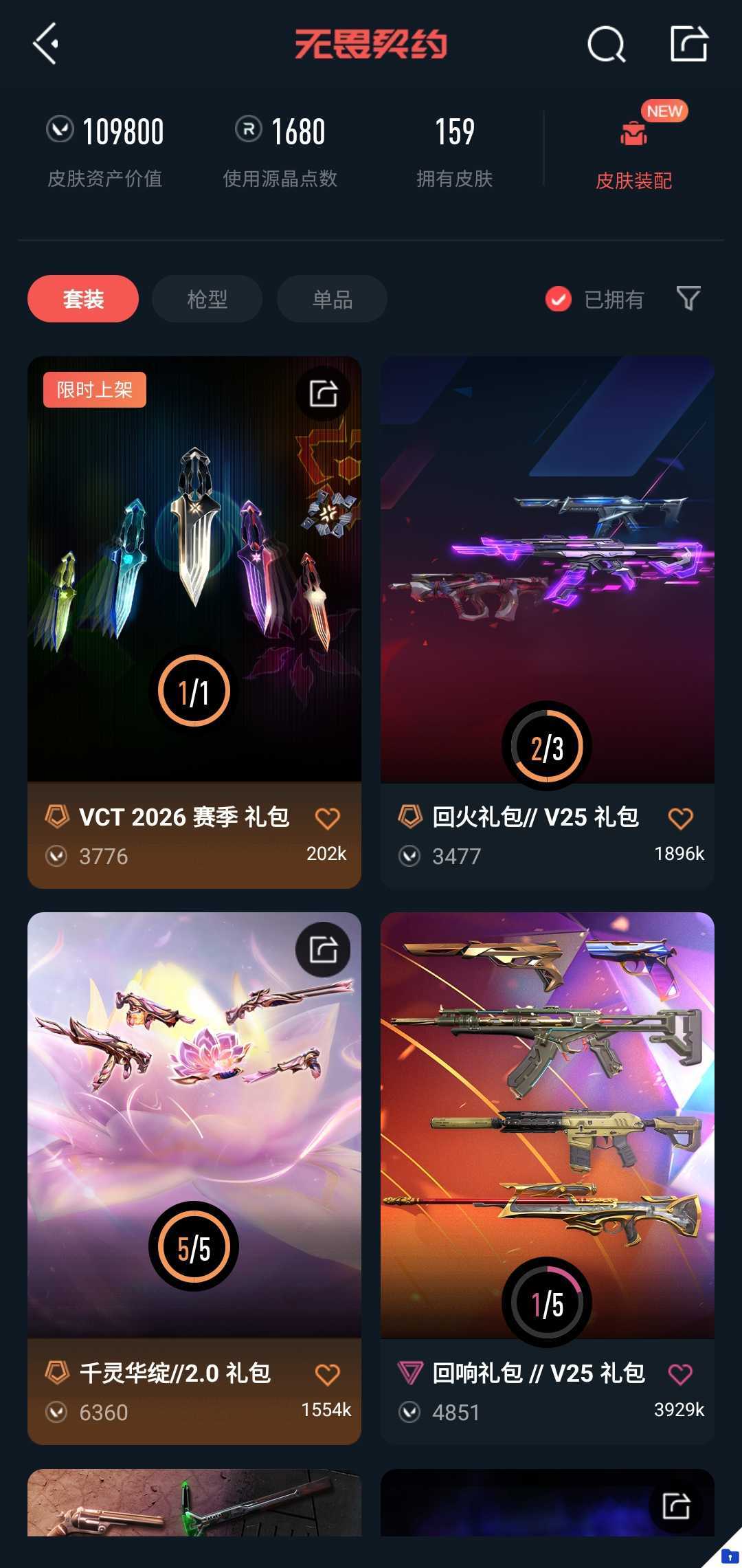This screenshot has height=1568, width=742.
Task: Like the VCT 2026 赛季 礼包 bundle
Action: 327,818
